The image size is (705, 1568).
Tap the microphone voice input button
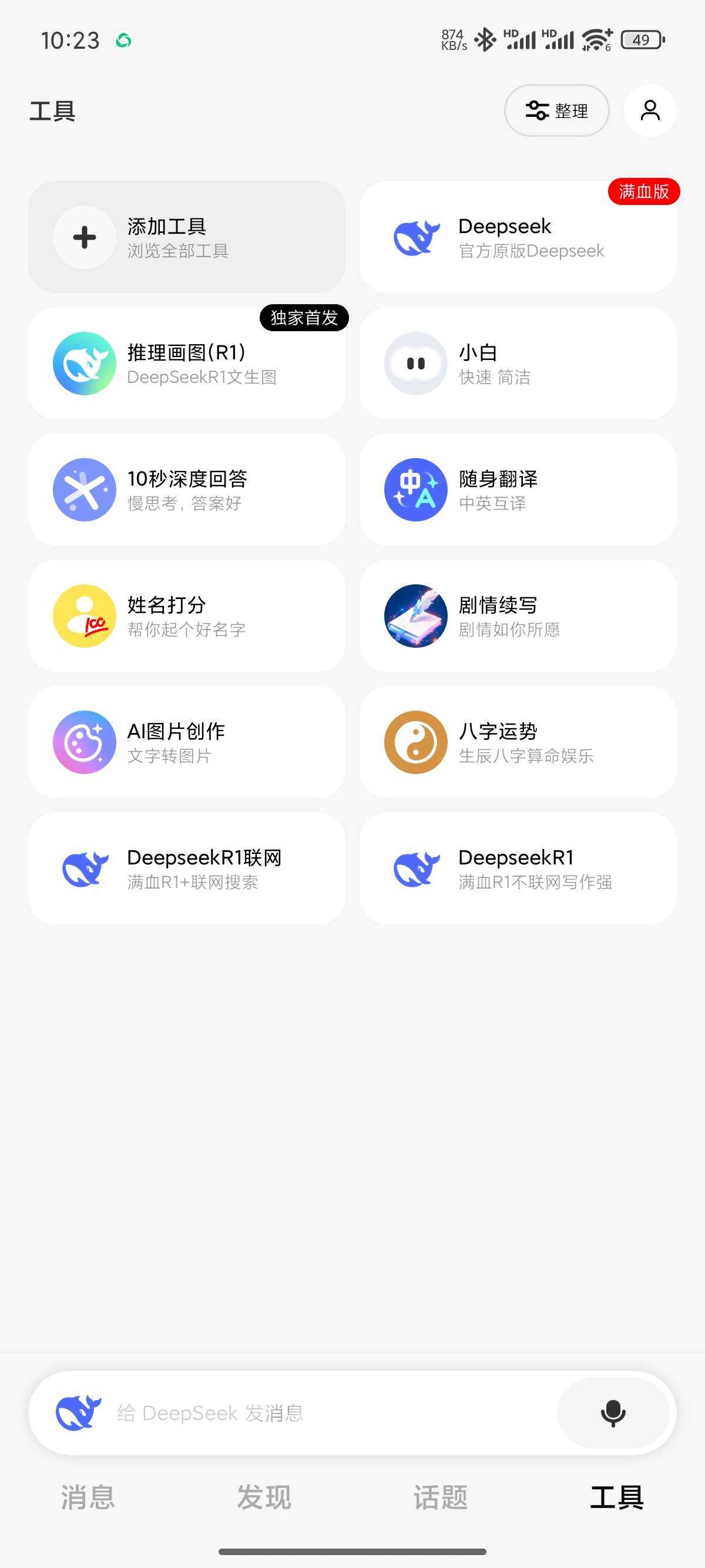[613, 1413]
